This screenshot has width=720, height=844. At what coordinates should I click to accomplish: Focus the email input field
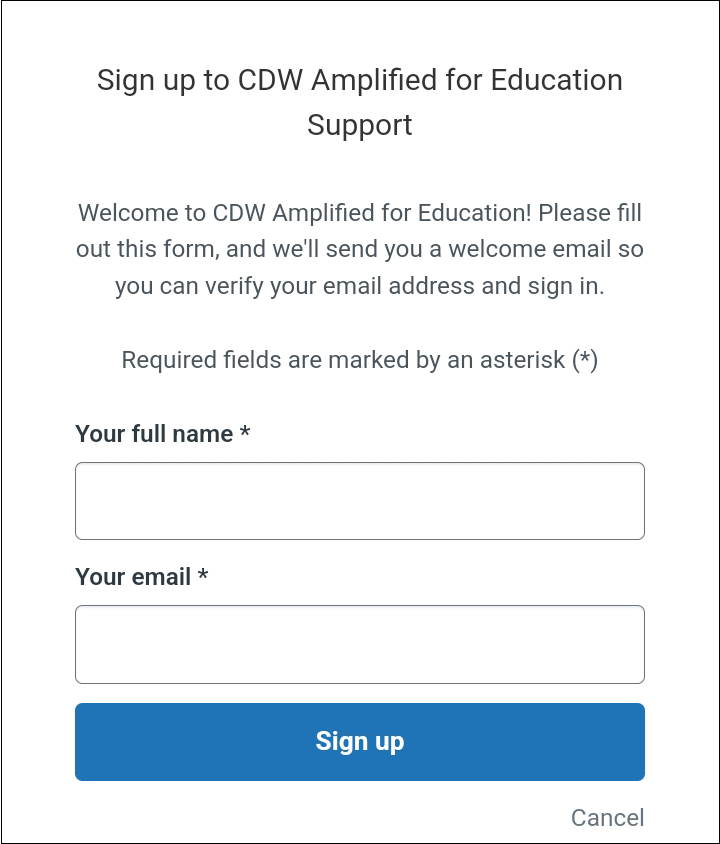coord(359,644)
